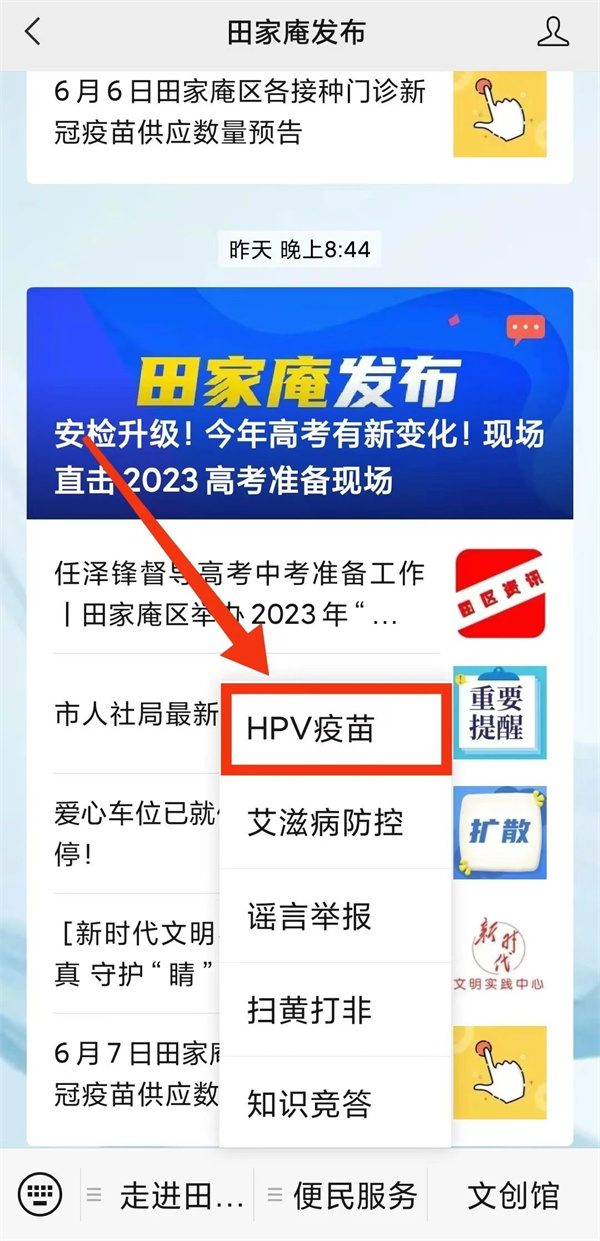
Task: Read 任泽锋督导高考中考准备工作 article
Action: click(240, 594)
